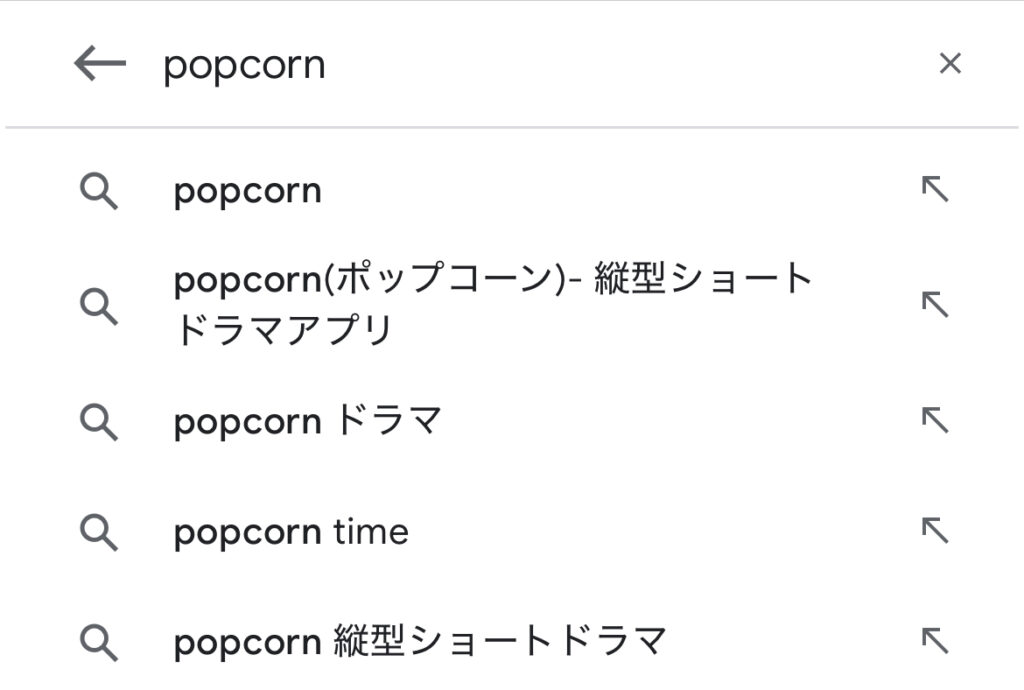The width and height of the screenshot is (1024, 690).
Task: Go back with the arrow icon
Action: coord(100,65)
